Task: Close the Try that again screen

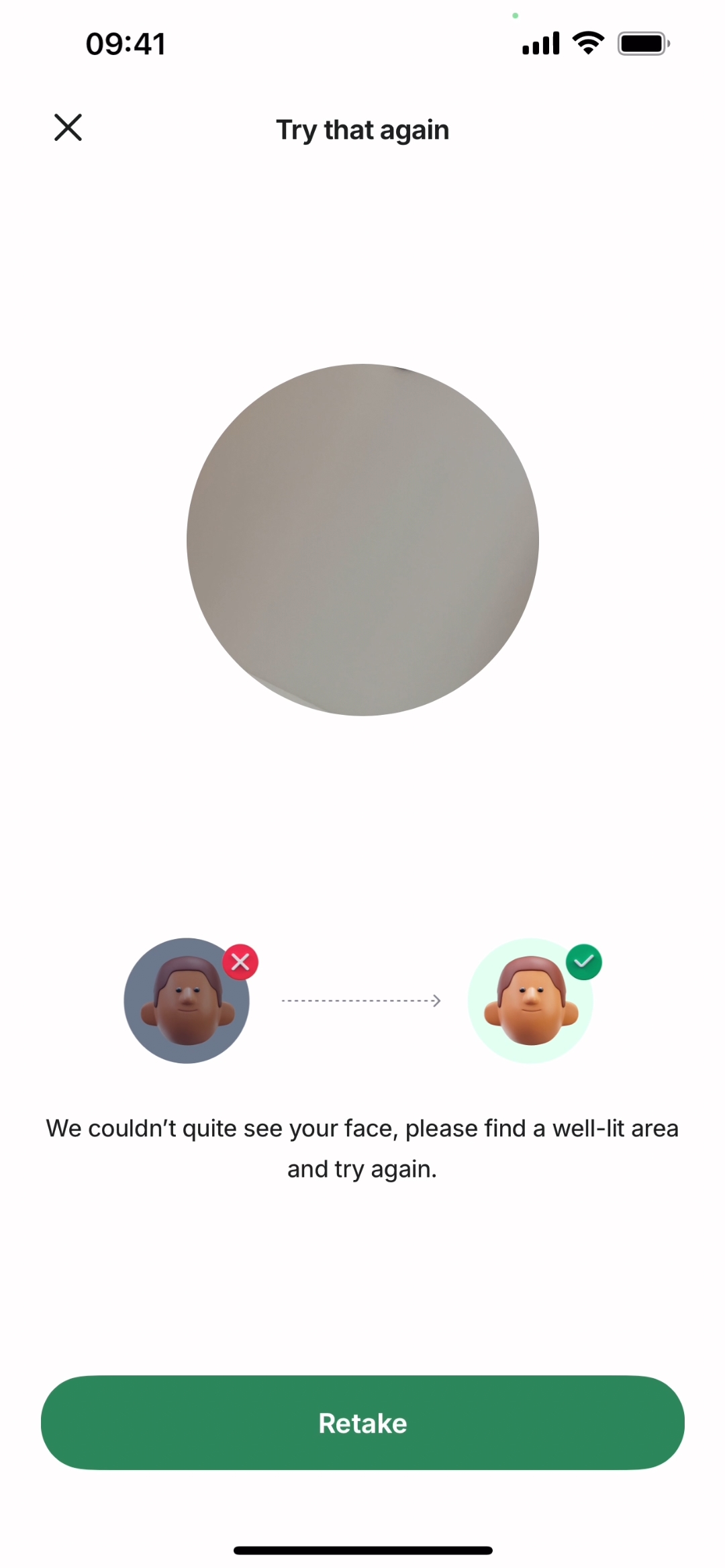Action: pos(68,128)
